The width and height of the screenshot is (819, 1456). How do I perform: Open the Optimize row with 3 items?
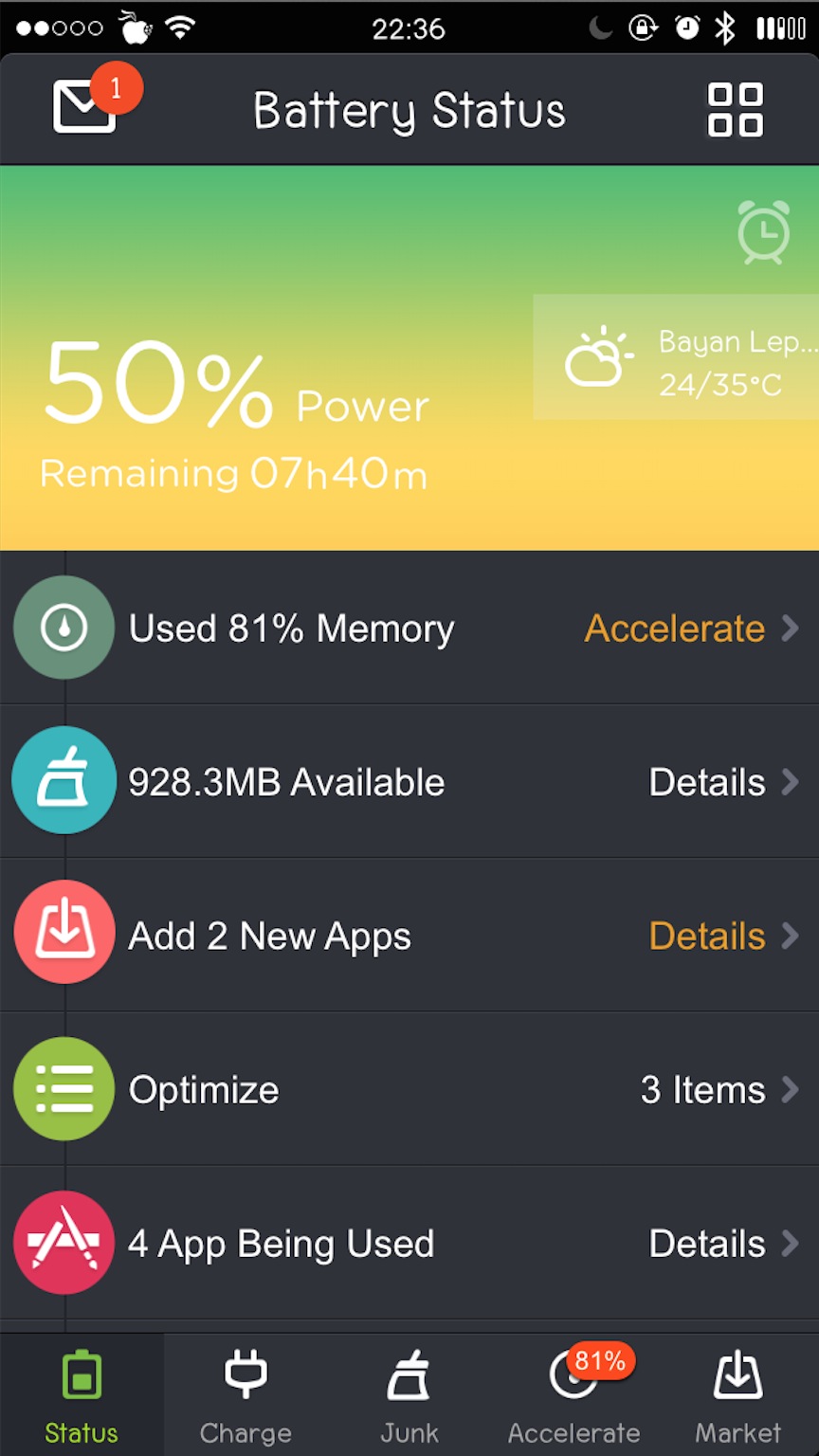409,1089
